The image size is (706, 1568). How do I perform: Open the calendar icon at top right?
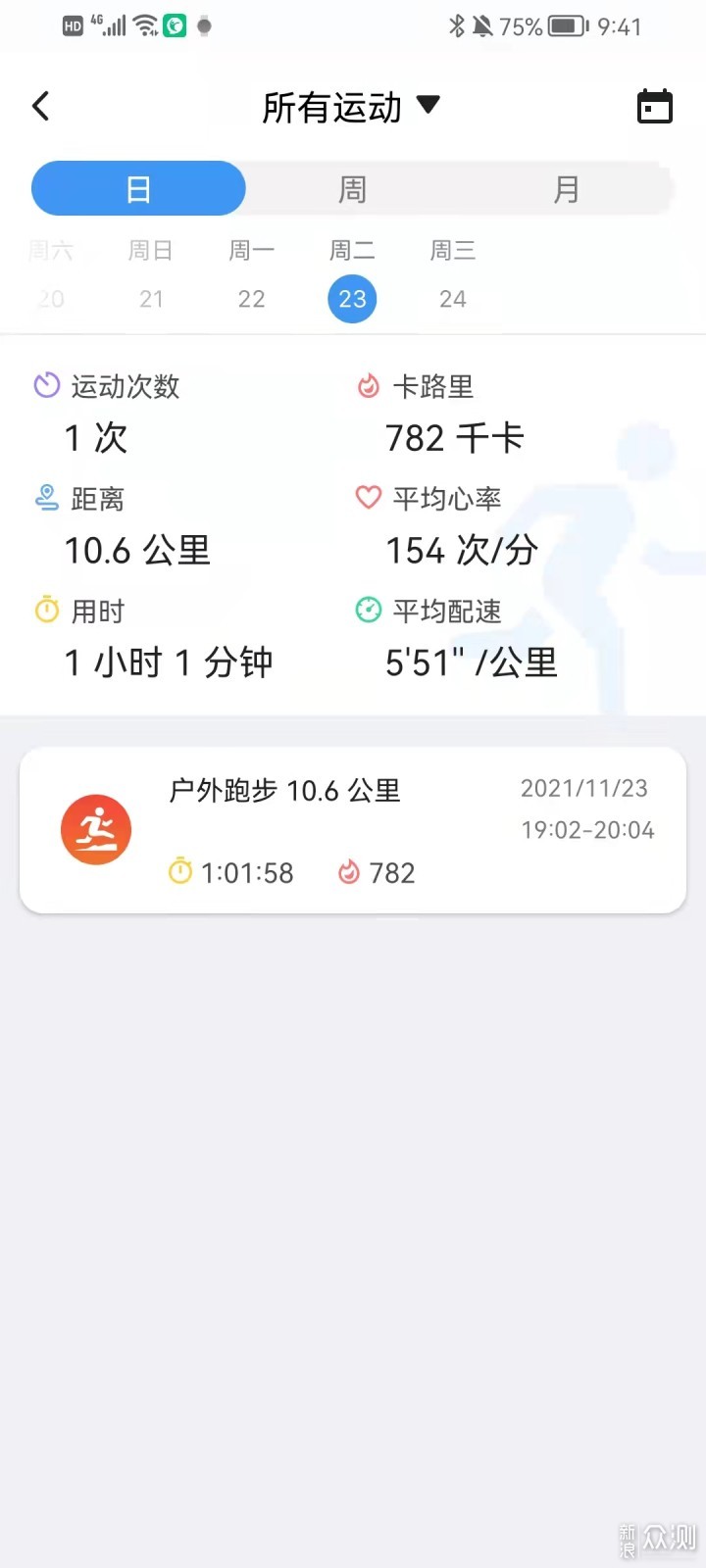coord(655,107)
